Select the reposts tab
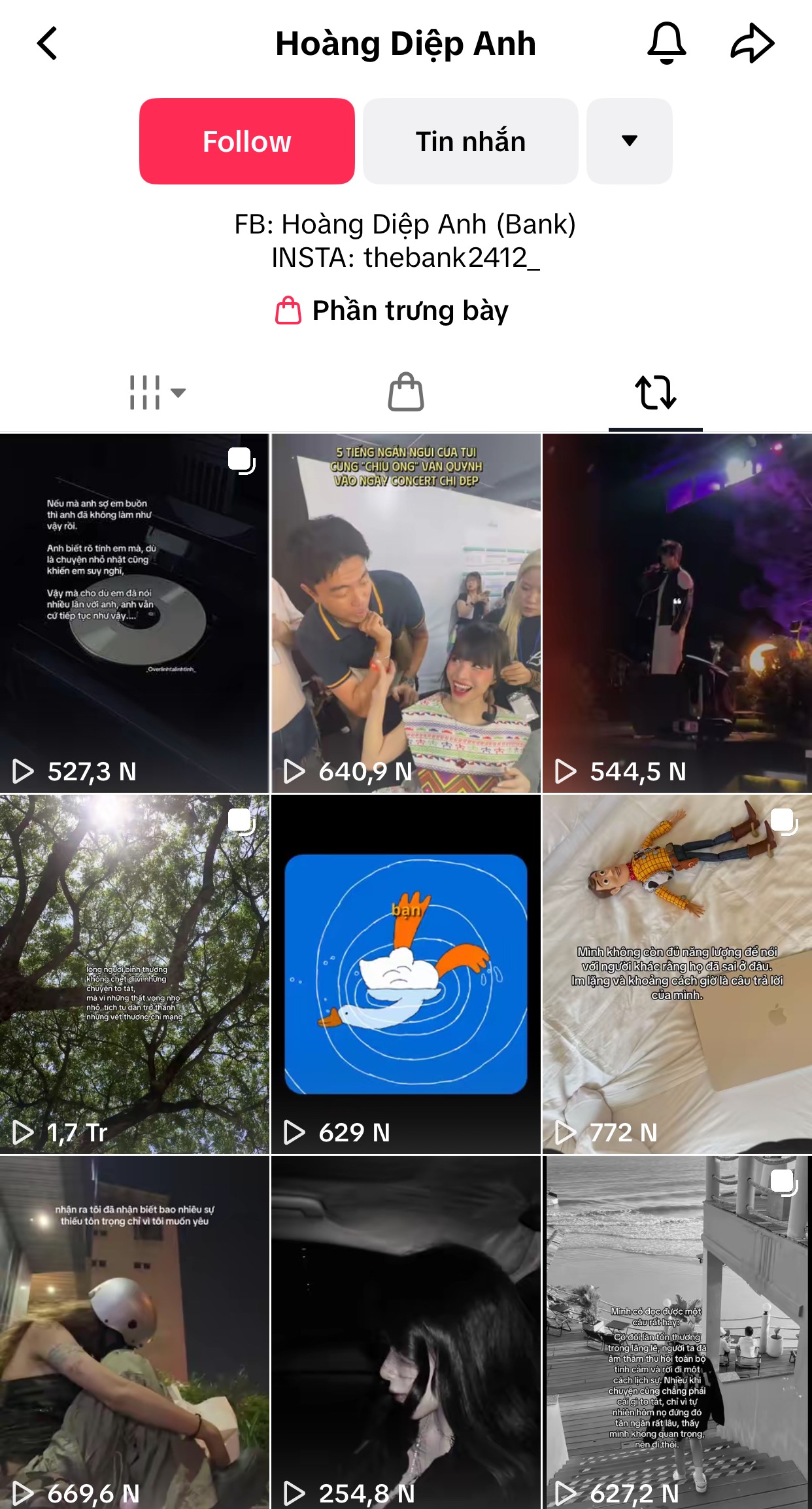The width and height of the screenshot is (812, 1509). (x=655, y=392)
